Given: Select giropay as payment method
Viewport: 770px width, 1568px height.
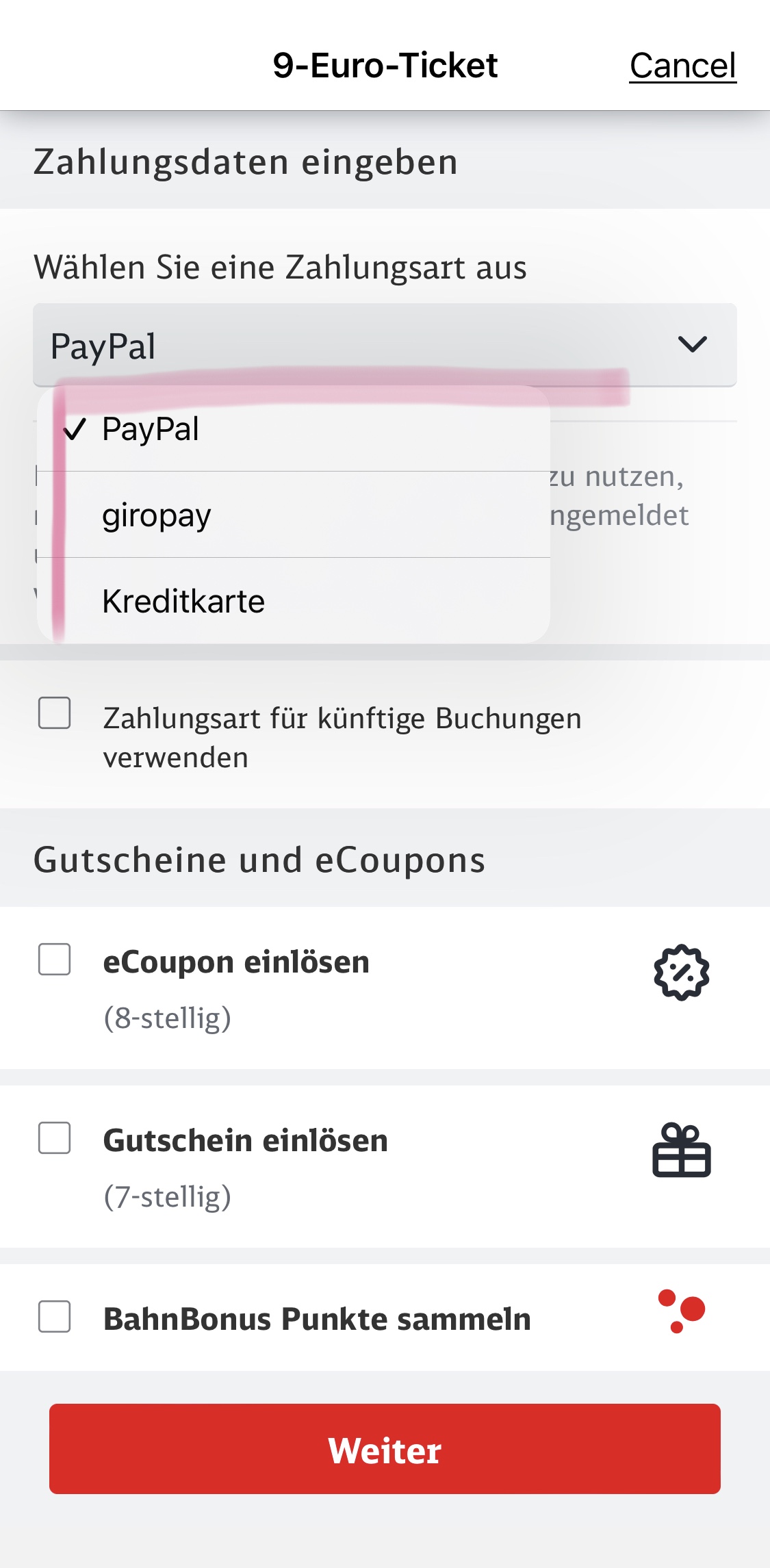Looking at the screenshot, I should (x=294, y=515).
